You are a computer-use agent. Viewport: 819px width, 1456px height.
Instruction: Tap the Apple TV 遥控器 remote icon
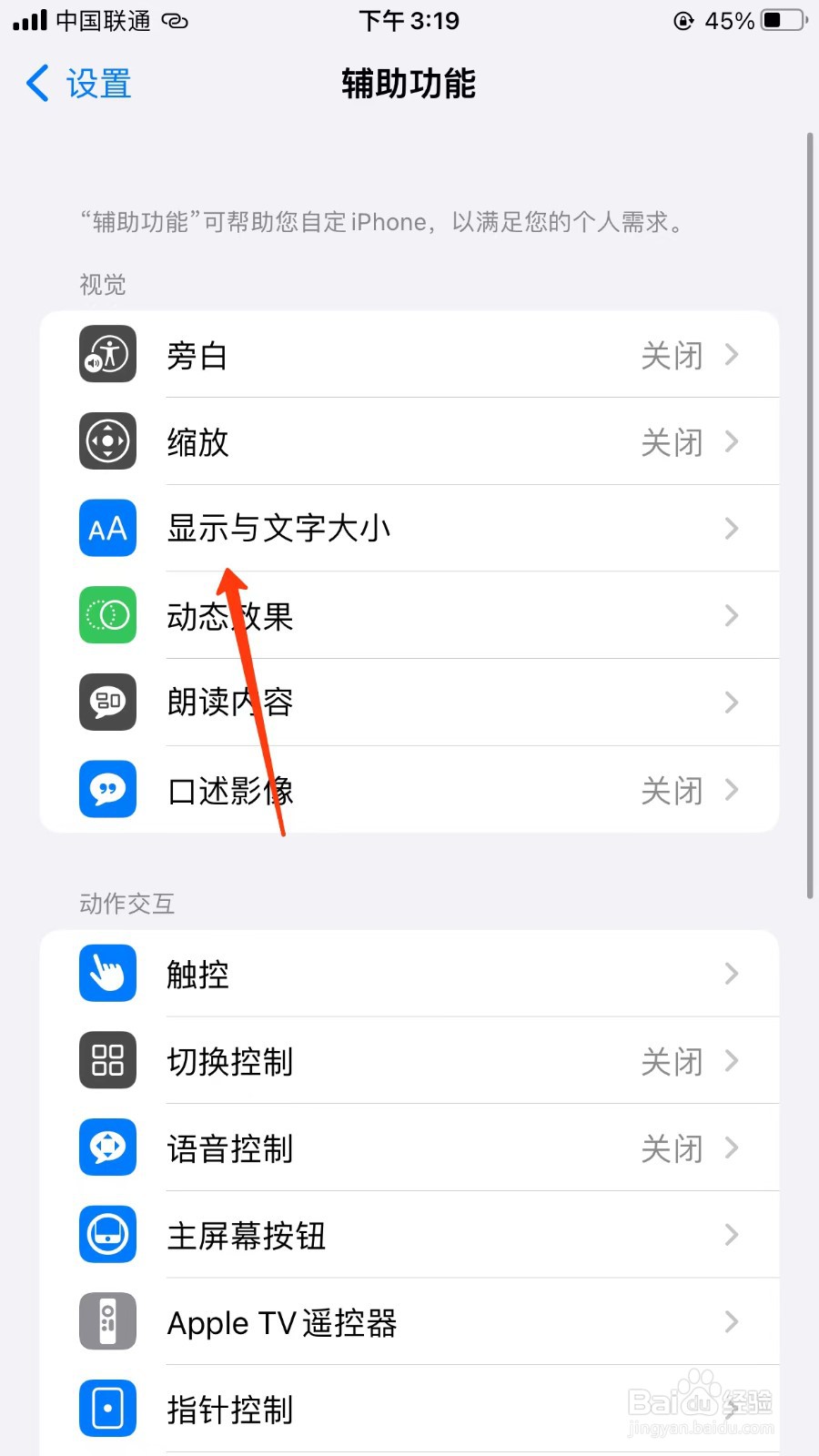(106, 1321)
